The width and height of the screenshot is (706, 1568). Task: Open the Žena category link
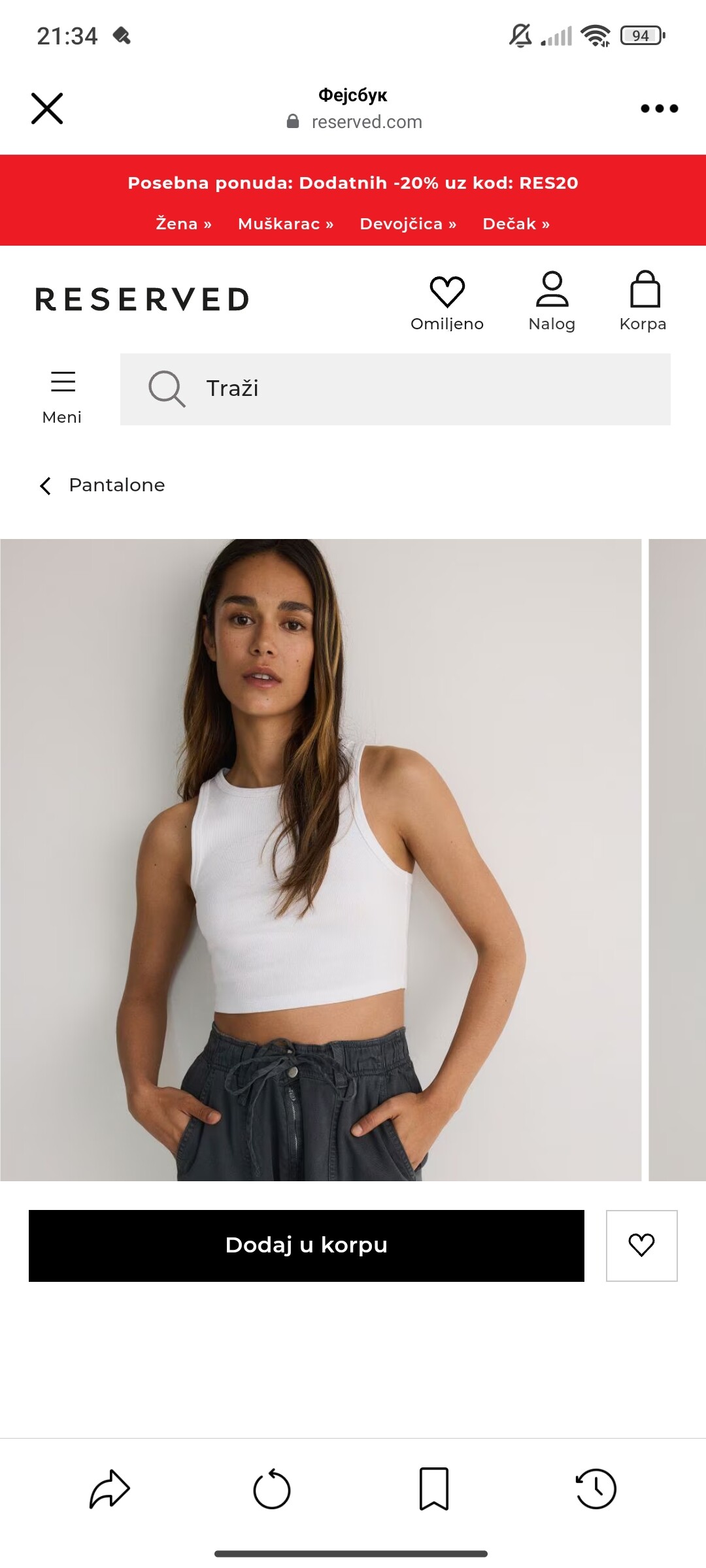pos(184,224)
